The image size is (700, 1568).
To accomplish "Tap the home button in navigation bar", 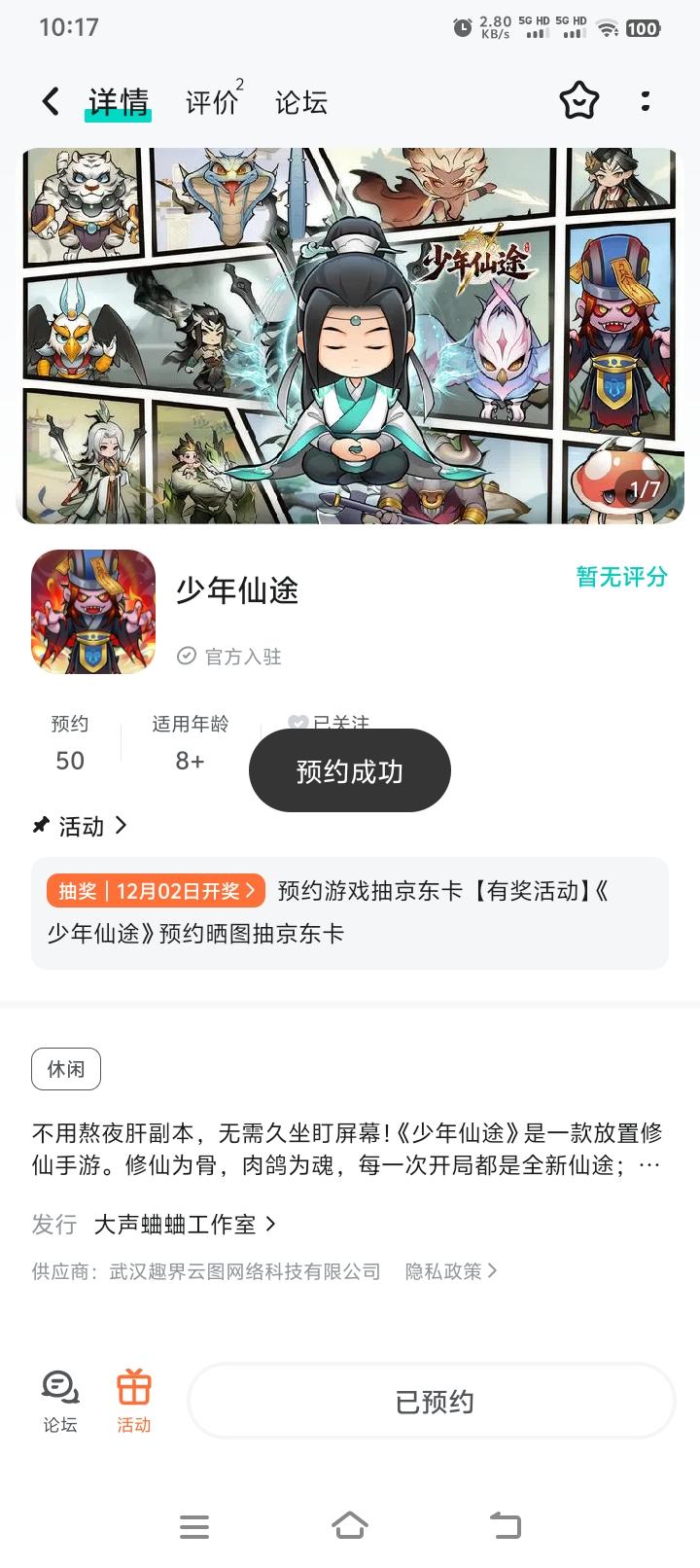I will coord(350,1527).
